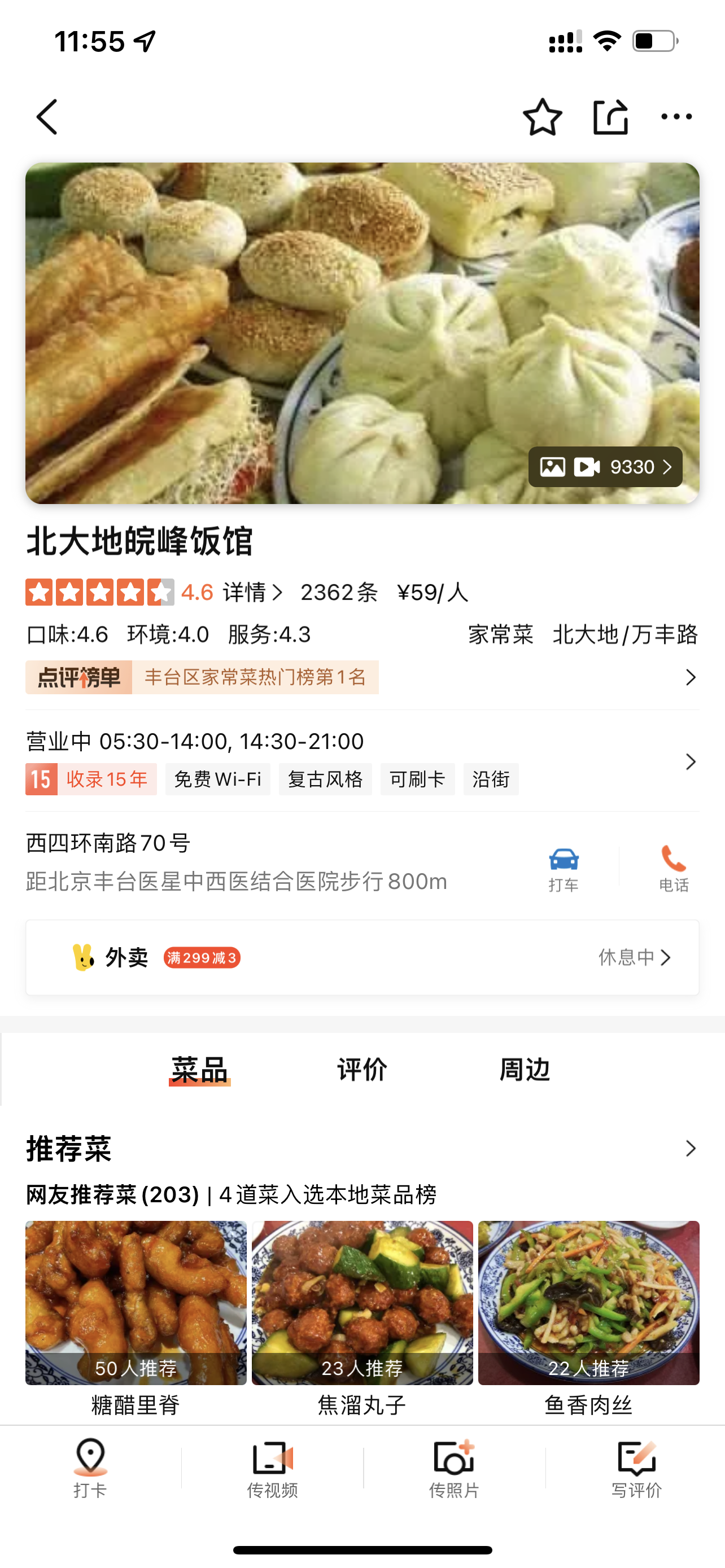This screenshot has height=1568, width=725.
Task: Share this restaurant page
Action: (x=610, y=116)
